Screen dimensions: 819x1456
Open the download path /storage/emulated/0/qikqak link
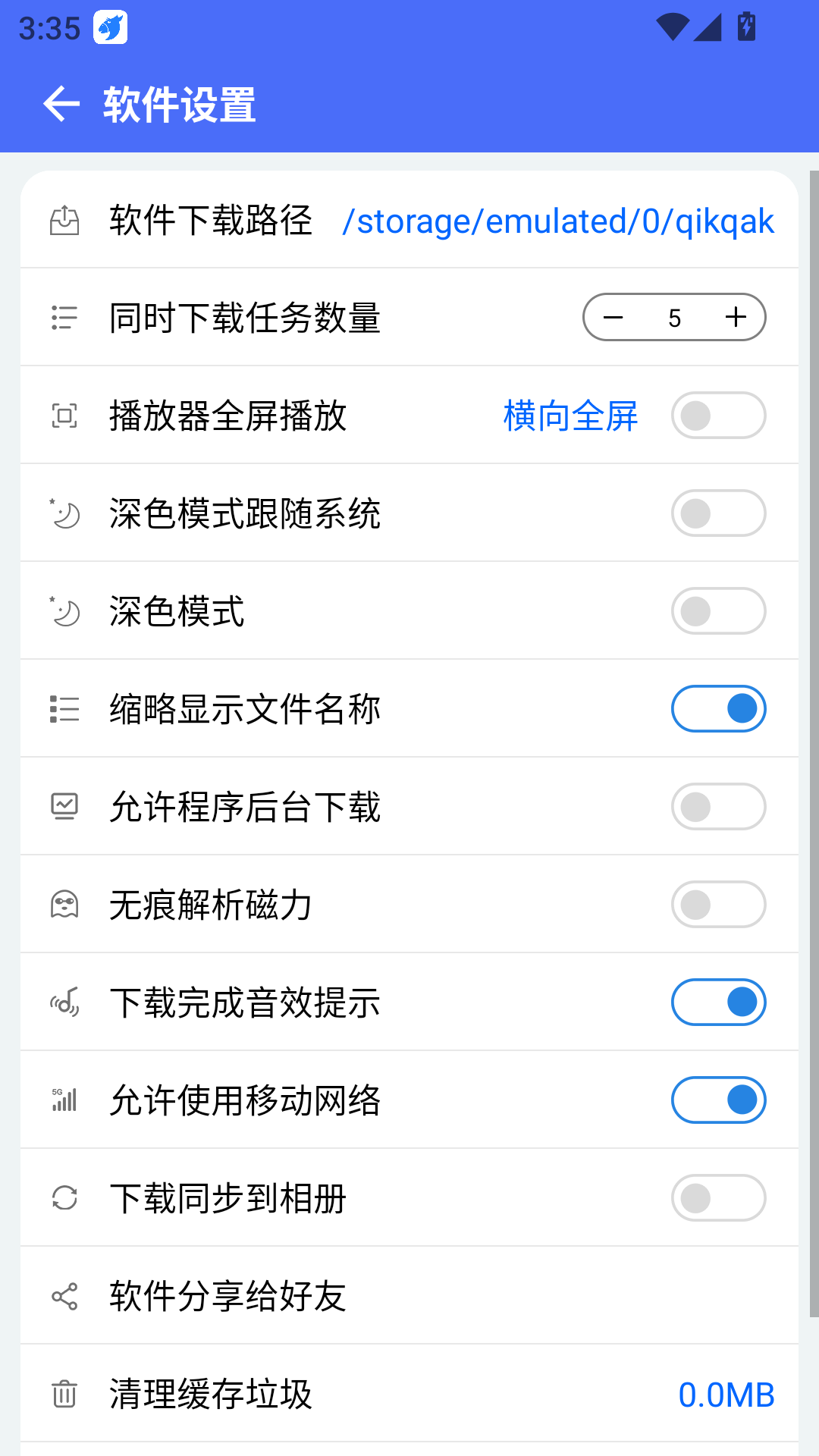coord(557,221)
